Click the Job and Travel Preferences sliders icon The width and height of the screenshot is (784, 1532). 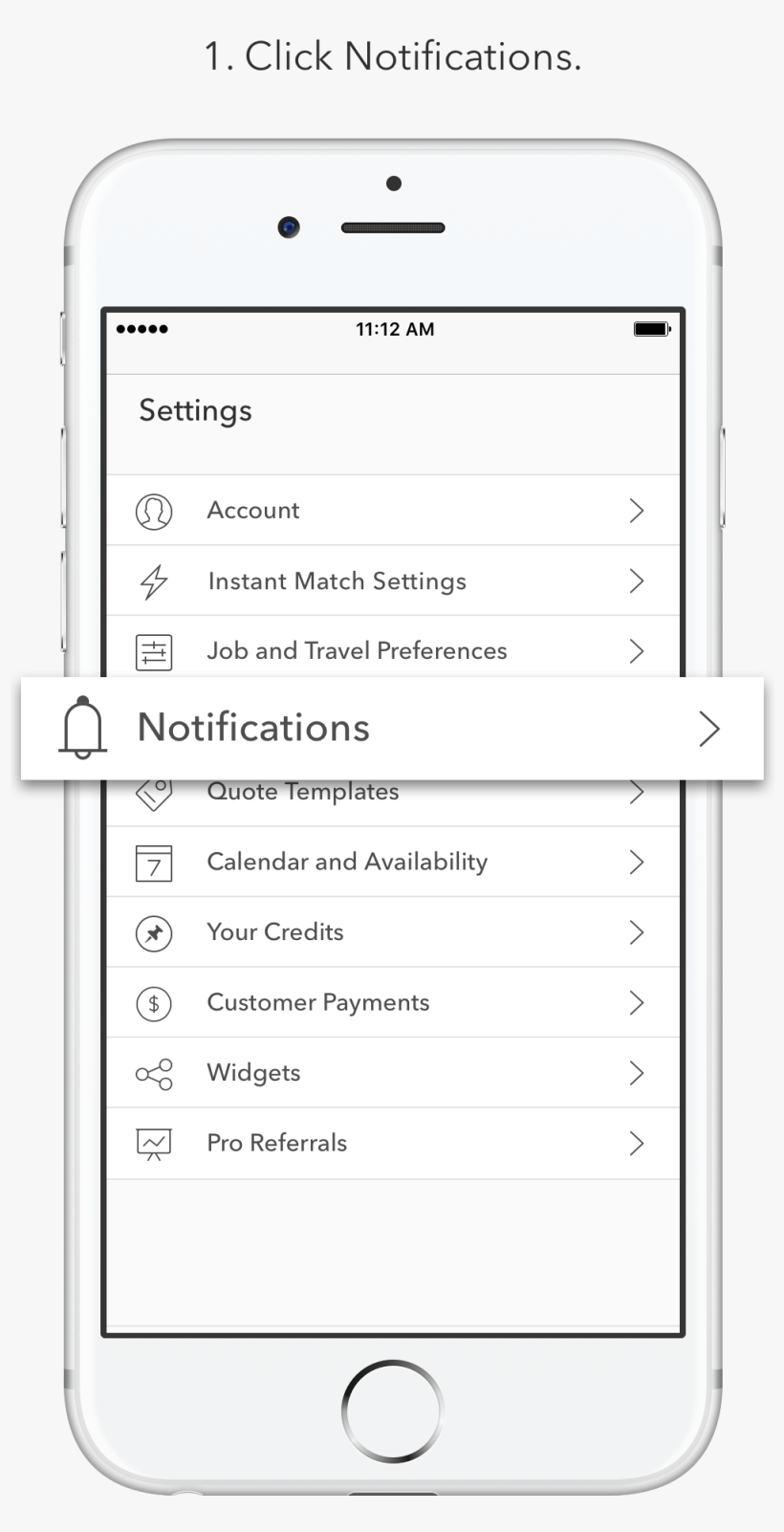[x=154, y=651]
